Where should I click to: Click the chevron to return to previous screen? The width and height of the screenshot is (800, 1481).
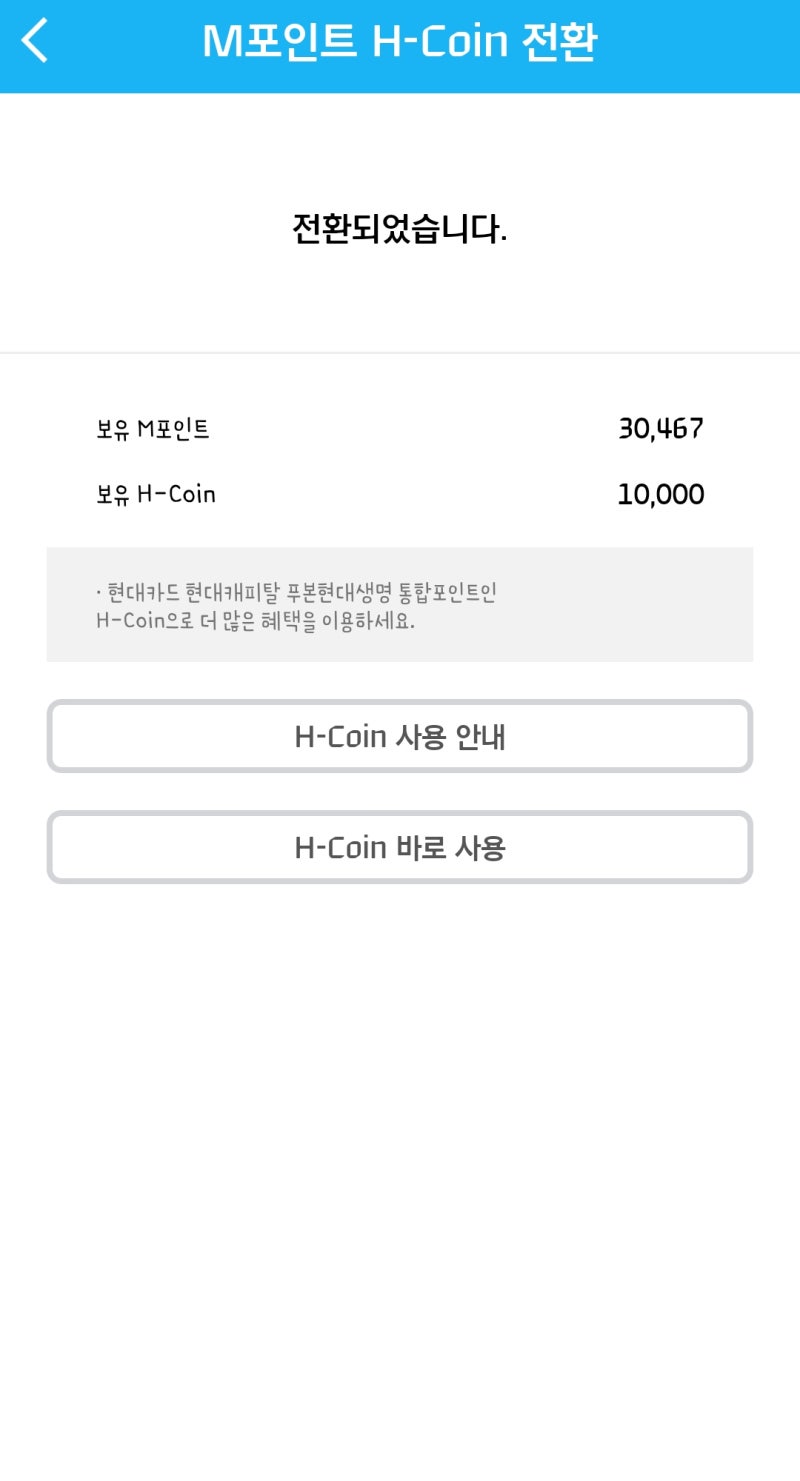[35, 40]
